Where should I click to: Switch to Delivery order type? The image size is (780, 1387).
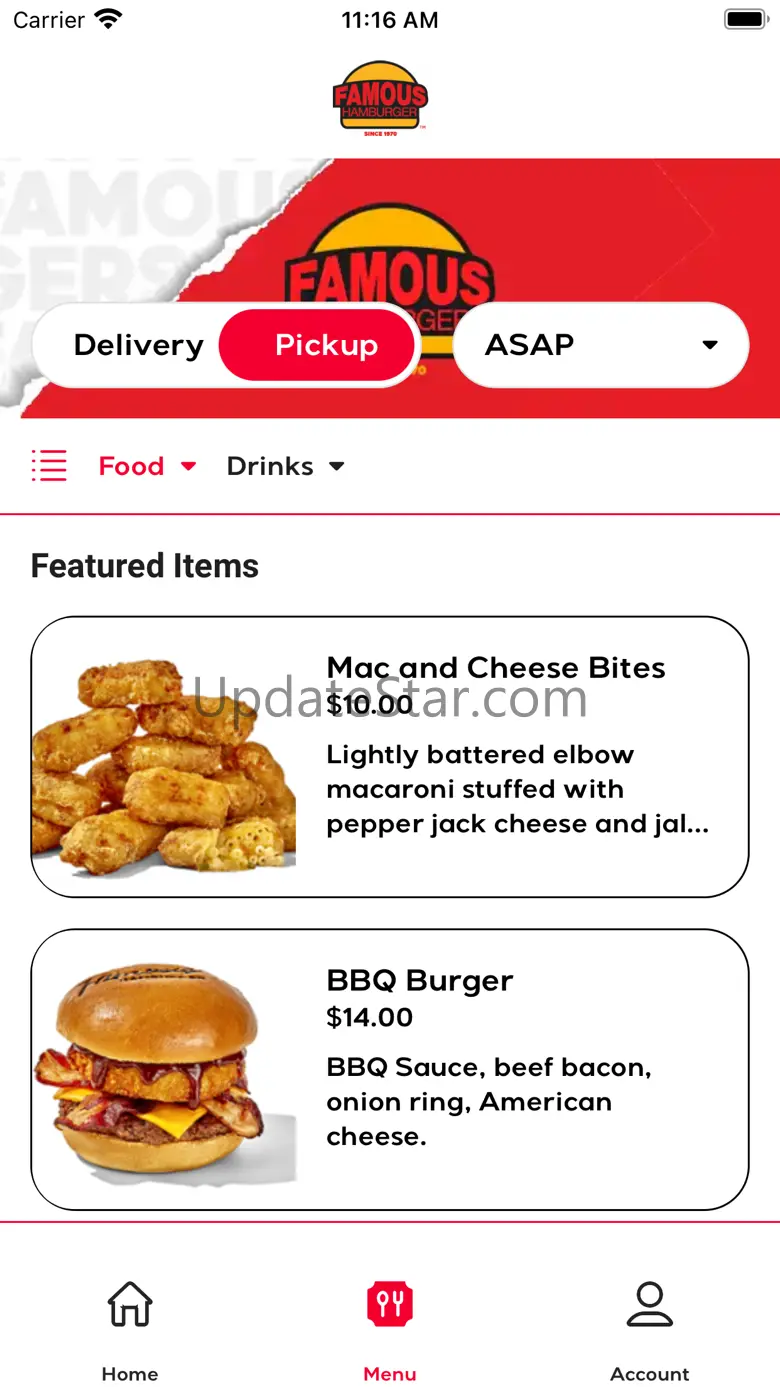point(138,345)
